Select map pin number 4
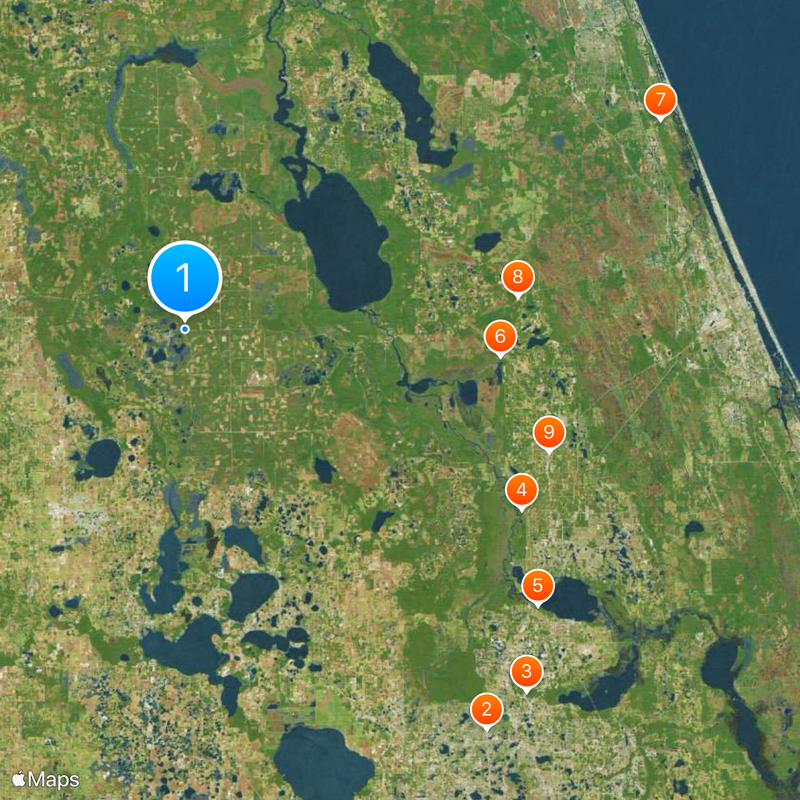800x800 pixels. (x=521, y=490)
